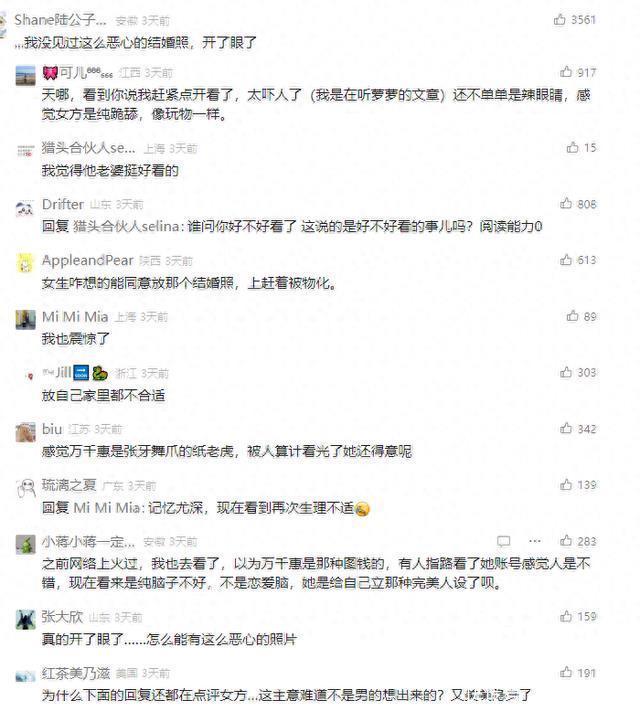Like 张大欣's comment
The width and height of the screenshot is (640, 708).
566,616
